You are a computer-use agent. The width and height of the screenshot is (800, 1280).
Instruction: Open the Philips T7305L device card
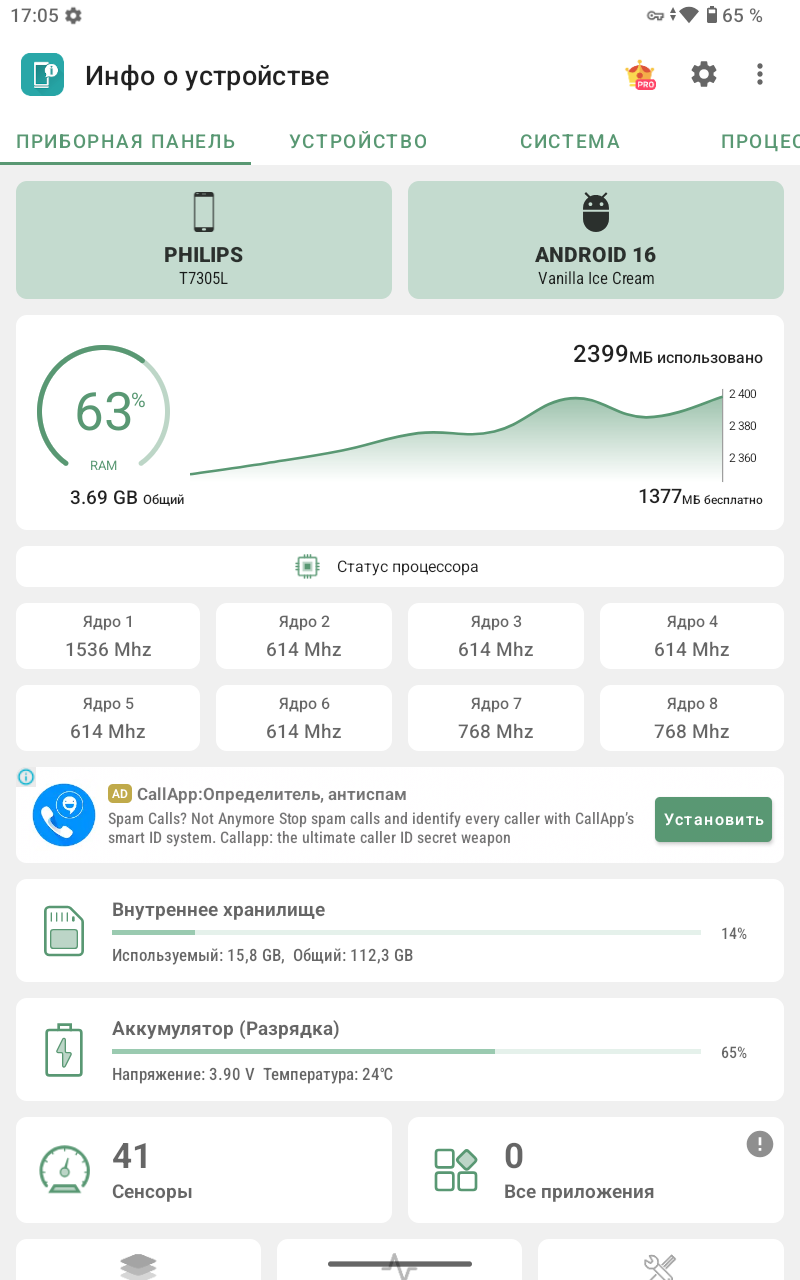coord(204,240)
